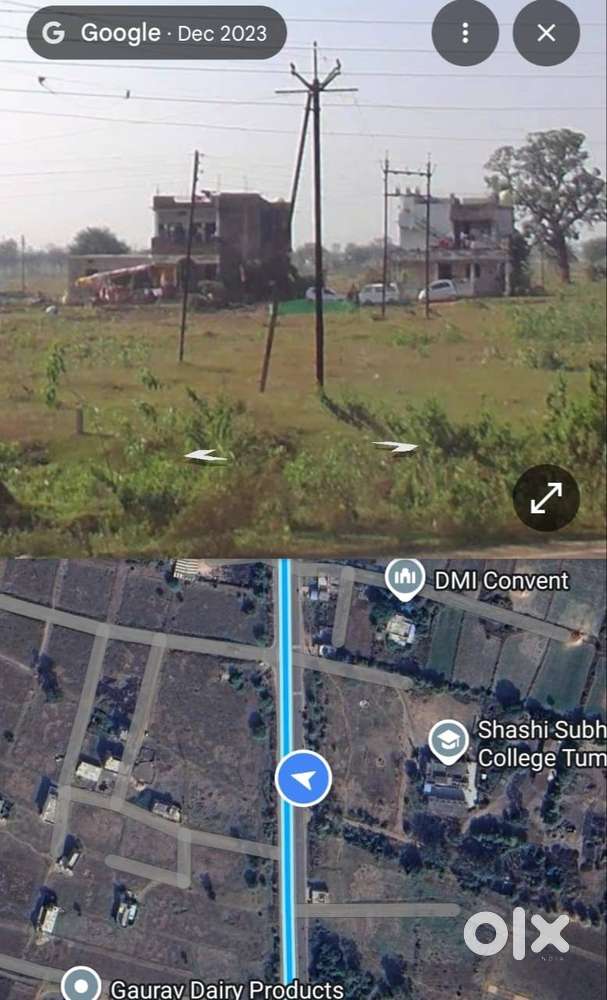Open the Gaurav Dairy Products place marker
Image resolution: width=607 pixels, height=1000 pixels.
[81, 985]
